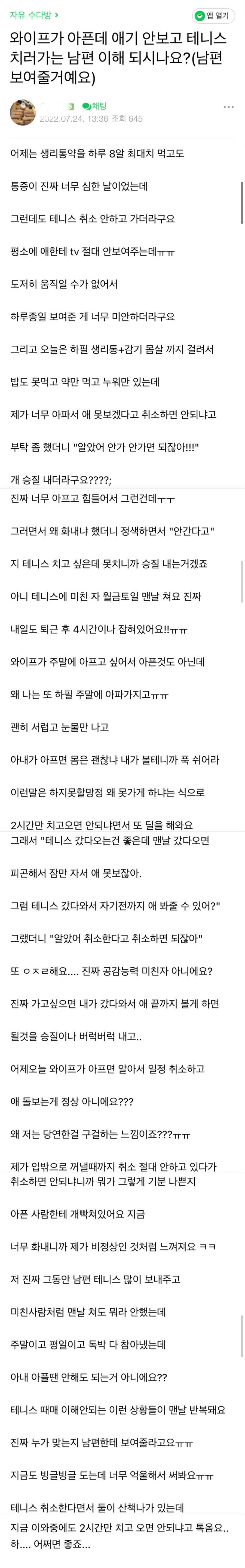
Task: Open the 자유 수다방 board link
Action: point(34,15)
